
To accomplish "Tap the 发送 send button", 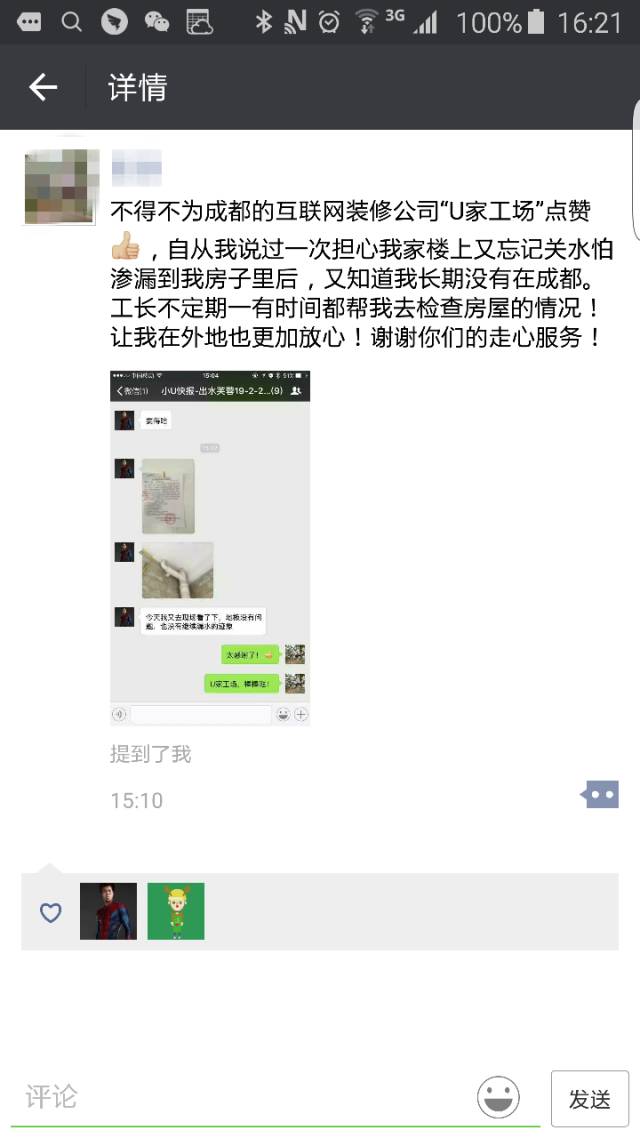I will [x=590, y=1099].
